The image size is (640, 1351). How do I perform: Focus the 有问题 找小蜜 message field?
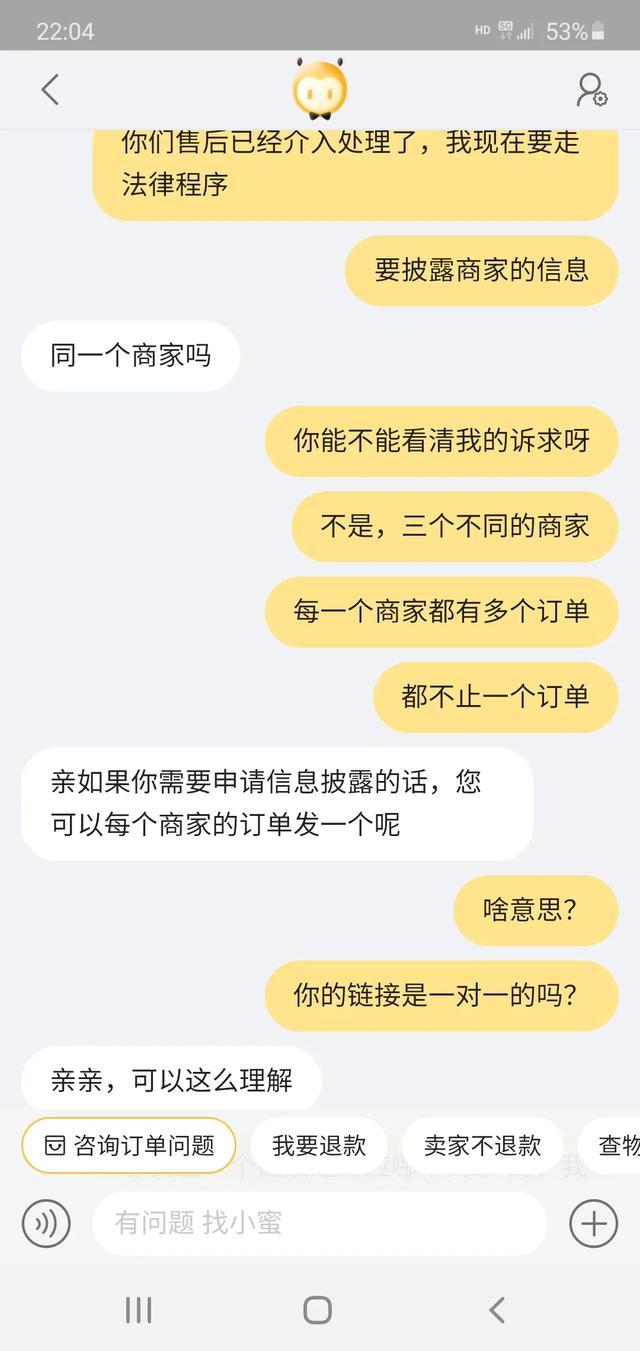click(x=320, y=1223)
